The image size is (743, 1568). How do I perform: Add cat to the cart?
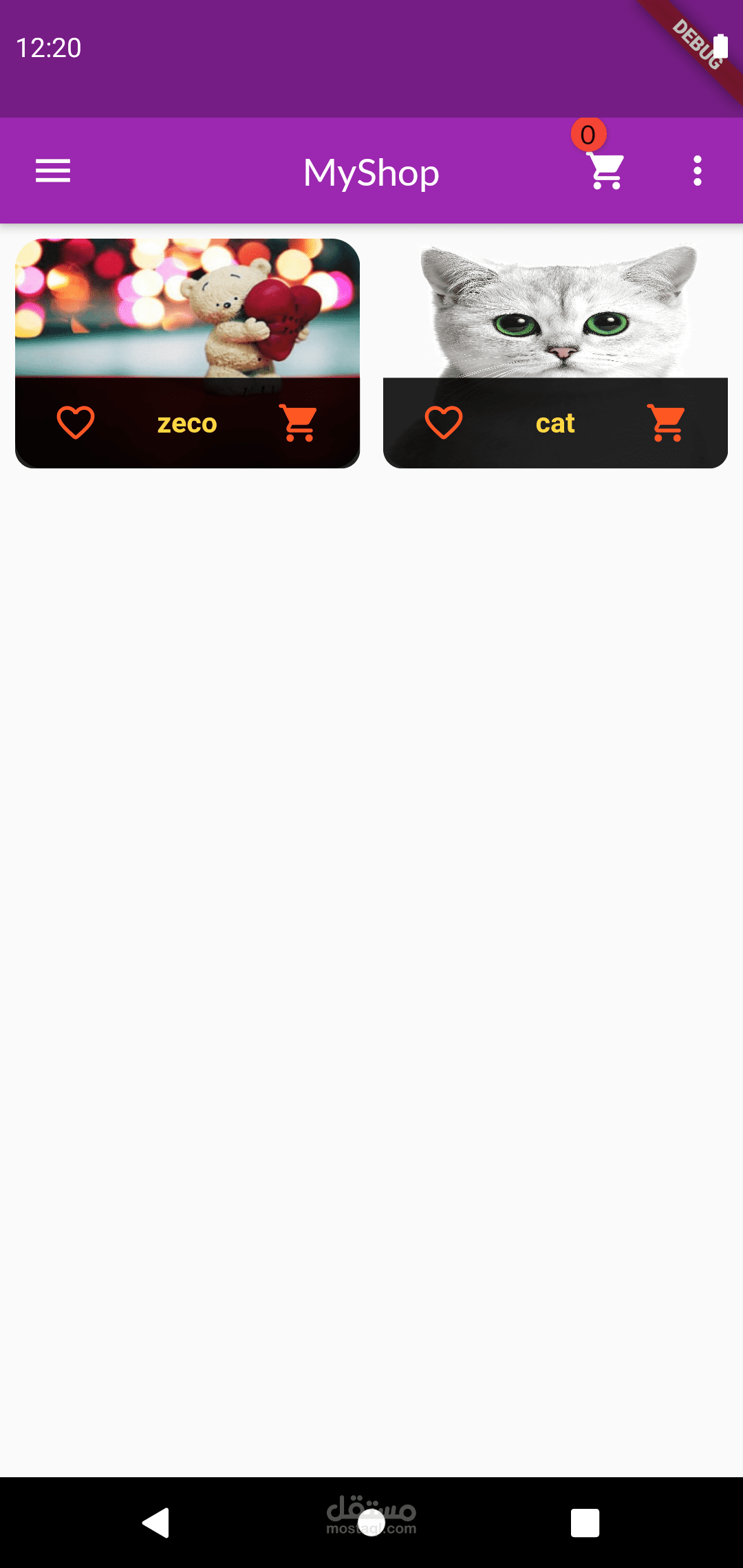tap(667, 422)
